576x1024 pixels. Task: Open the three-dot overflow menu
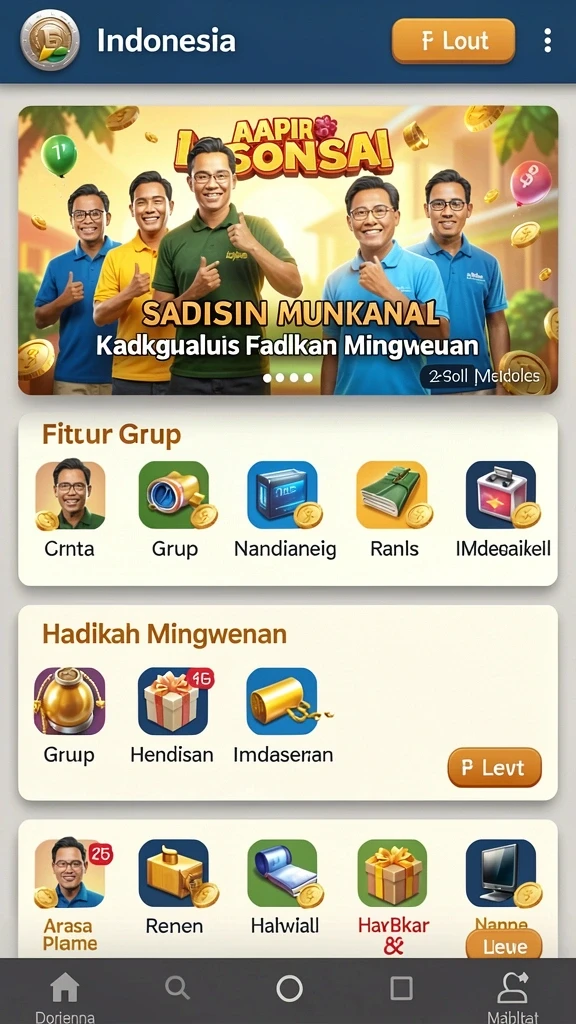pyautogui.click(x=547, y=40)
